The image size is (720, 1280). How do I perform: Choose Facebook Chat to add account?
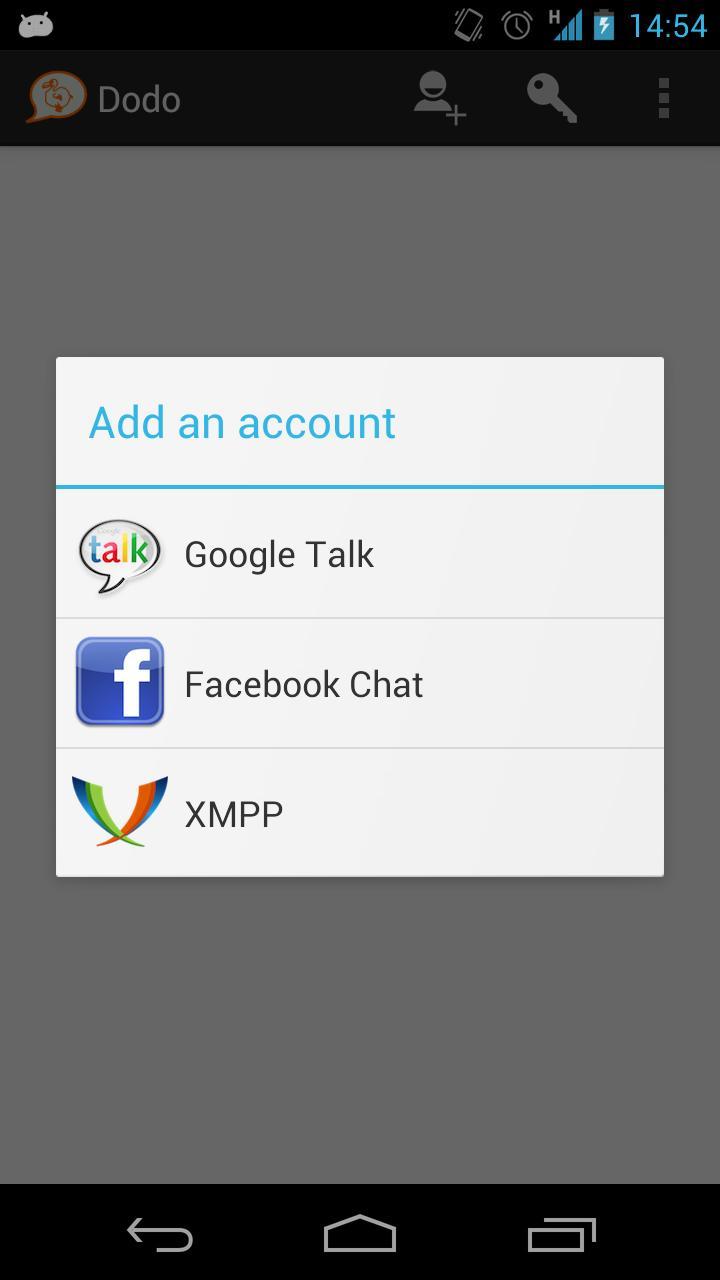[x=360, y=684]
